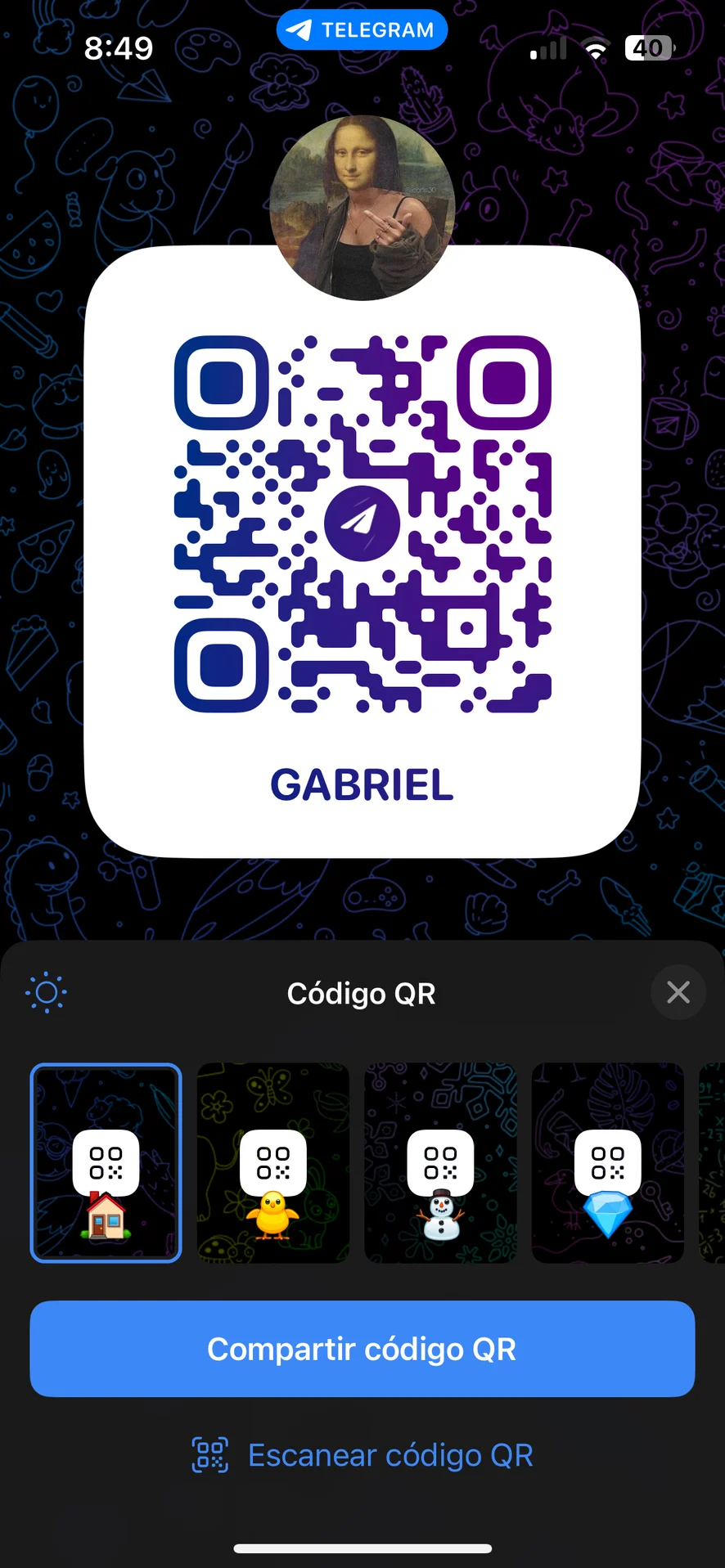
Task: Return to Telegram via status bar pill
Action: 362,30
